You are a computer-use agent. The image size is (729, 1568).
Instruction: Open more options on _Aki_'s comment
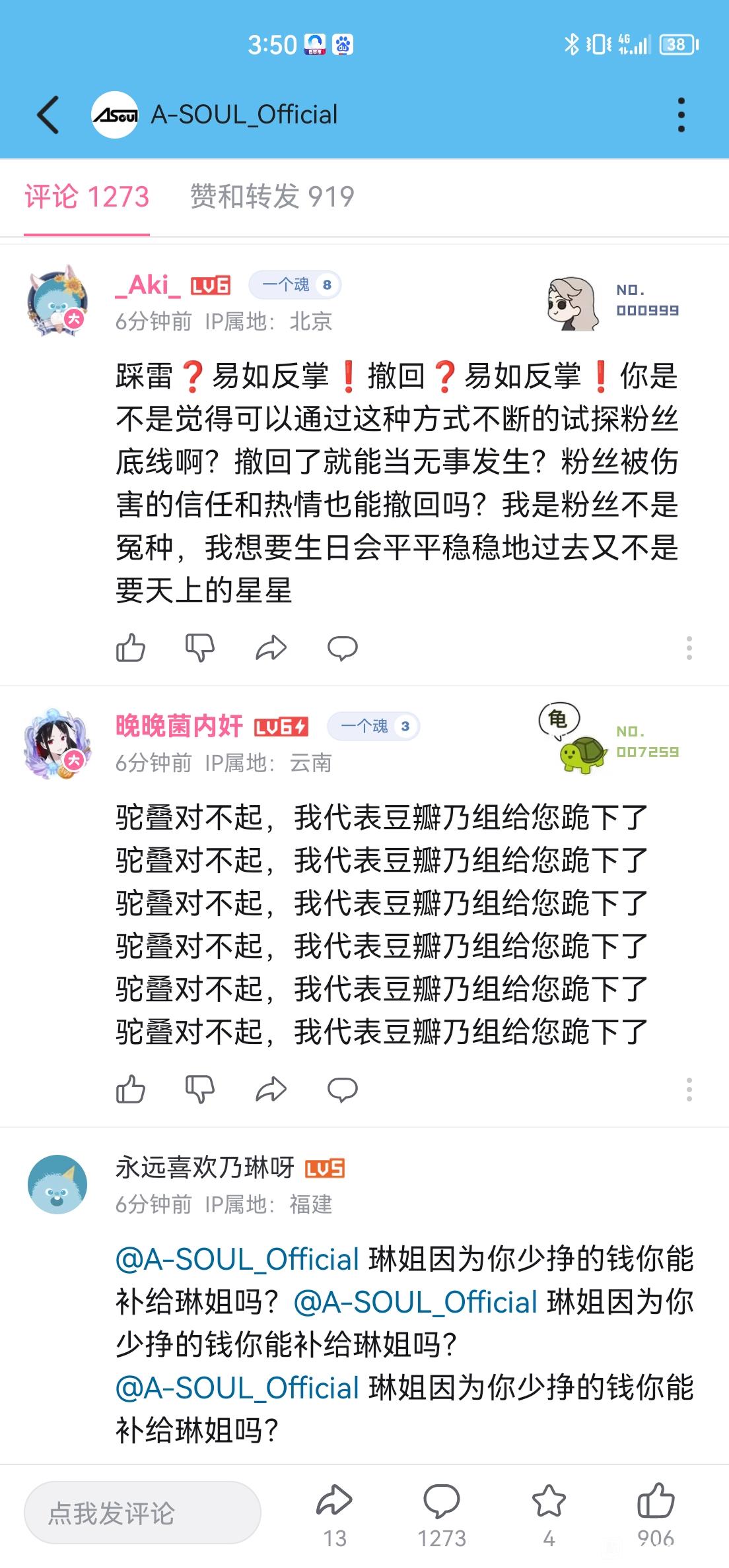[x=689, y=648]
